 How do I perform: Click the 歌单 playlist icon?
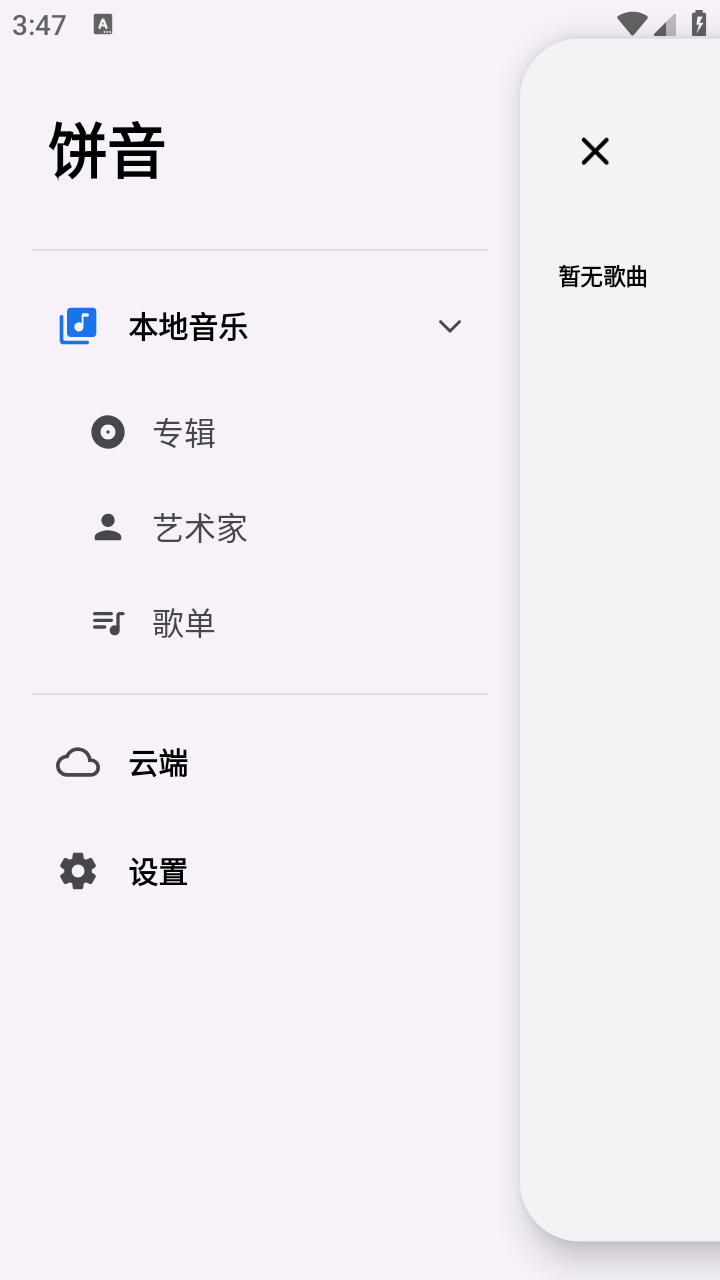pyautogui.click(x=107, y=622)
